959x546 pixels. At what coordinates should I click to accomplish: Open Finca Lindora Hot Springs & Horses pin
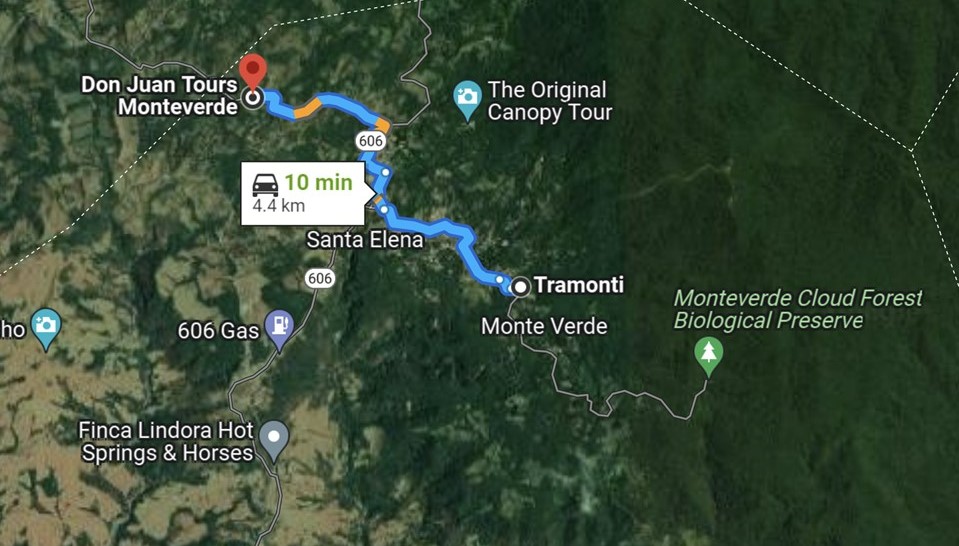[273, 437]
